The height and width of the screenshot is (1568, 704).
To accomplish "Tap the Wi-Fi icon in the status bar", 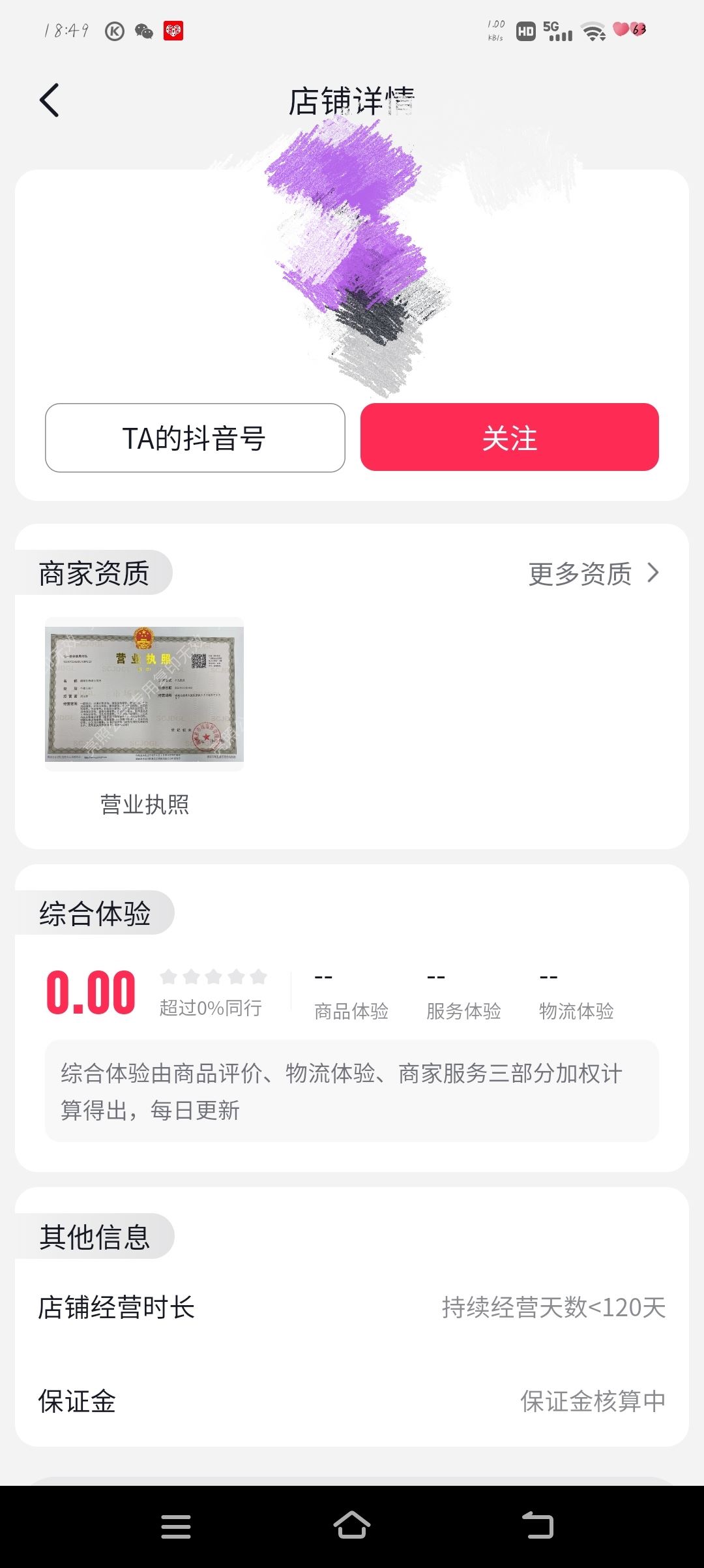I will (592, 29).
